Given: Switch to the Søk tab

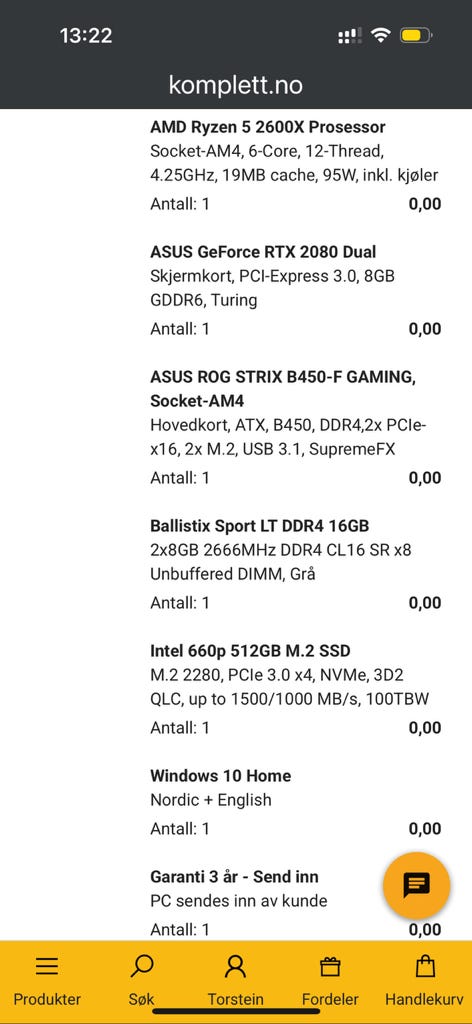Looking at the screenshot, I should click(142, 980).
